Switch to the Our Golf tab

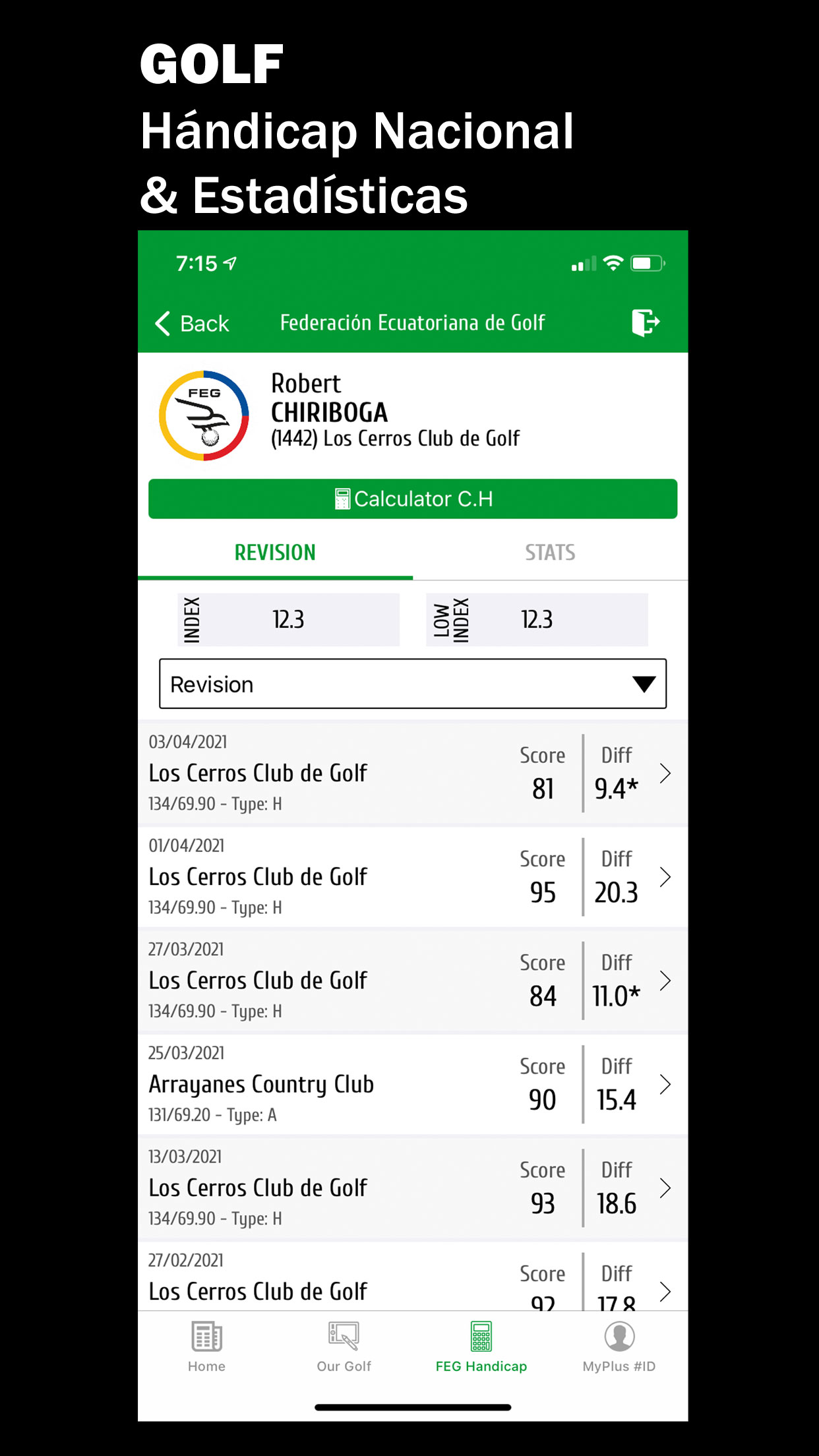point(344,1347)
